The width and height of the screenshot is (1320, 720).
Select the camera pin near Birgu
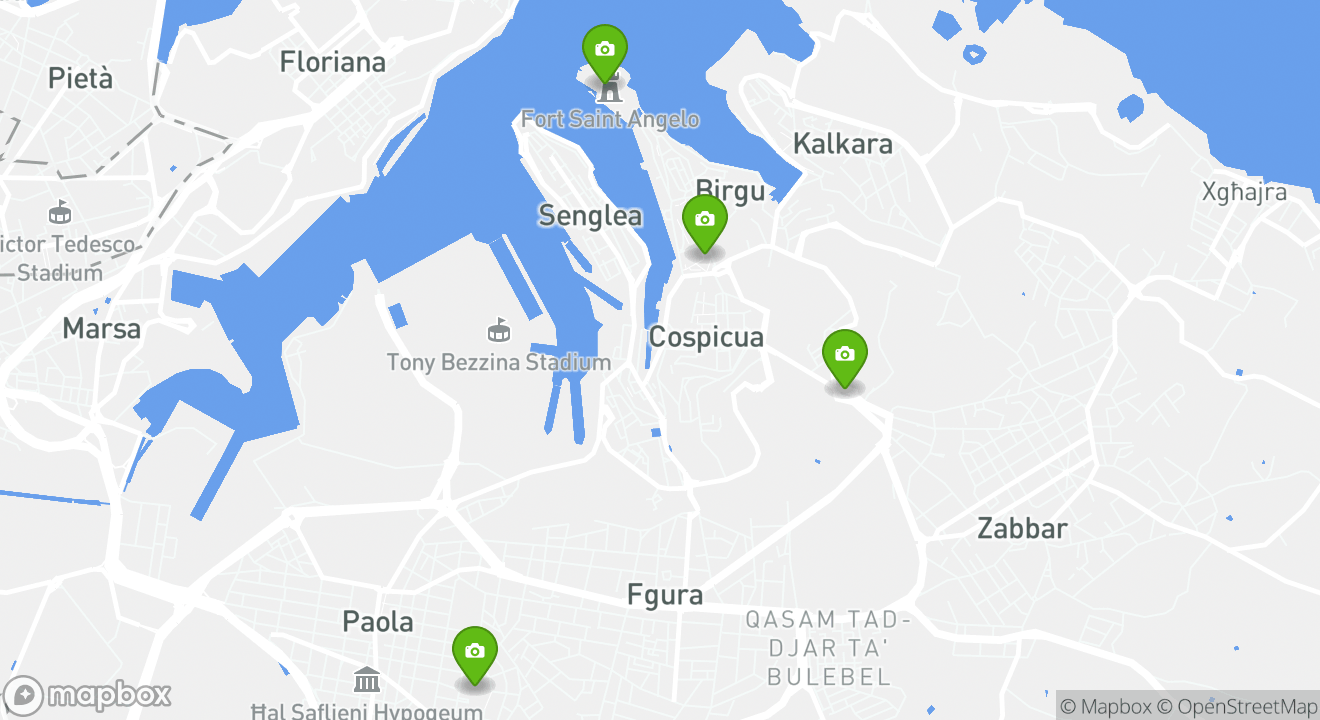(x=704, y=220)
